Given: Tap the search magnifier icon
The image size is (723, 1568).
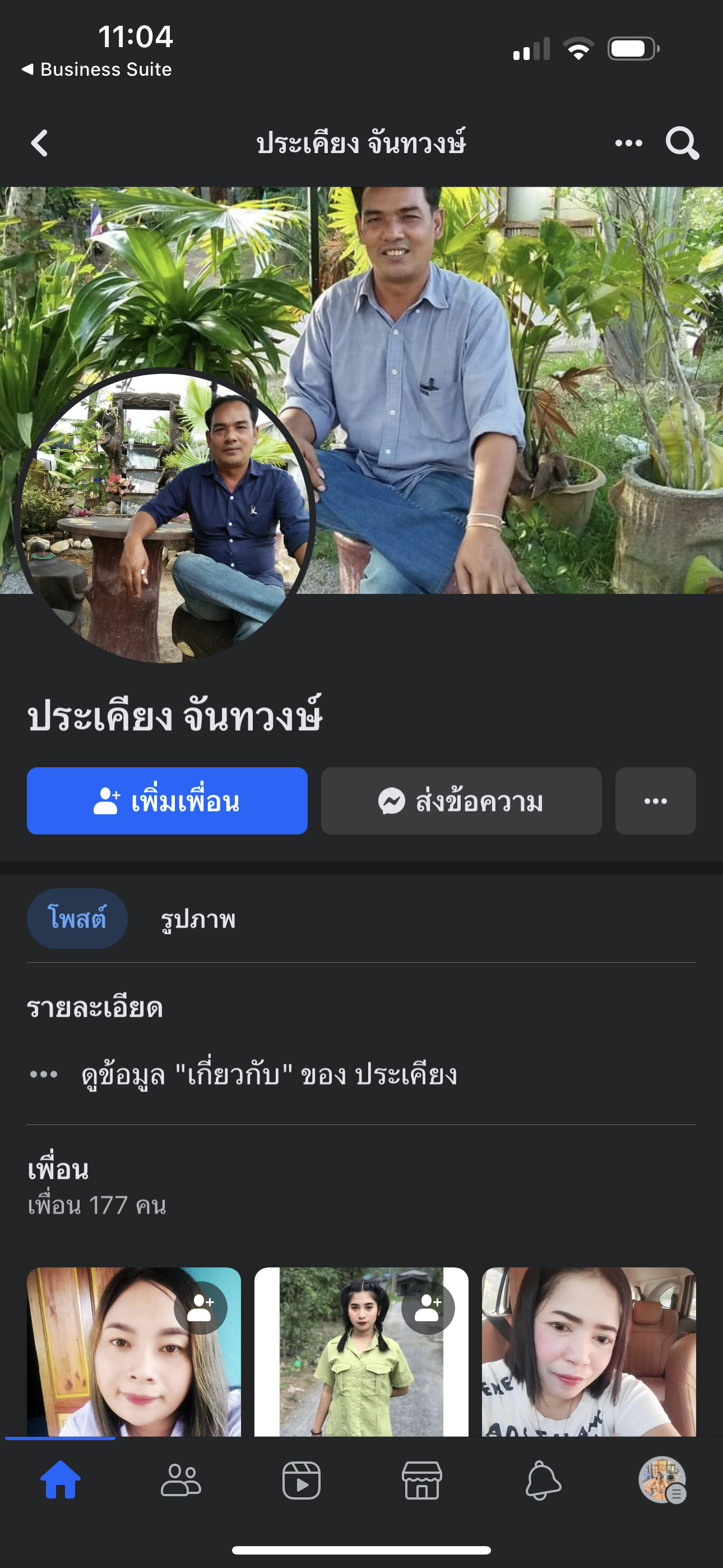Looking at the screenshot, I should pos(682,144).
